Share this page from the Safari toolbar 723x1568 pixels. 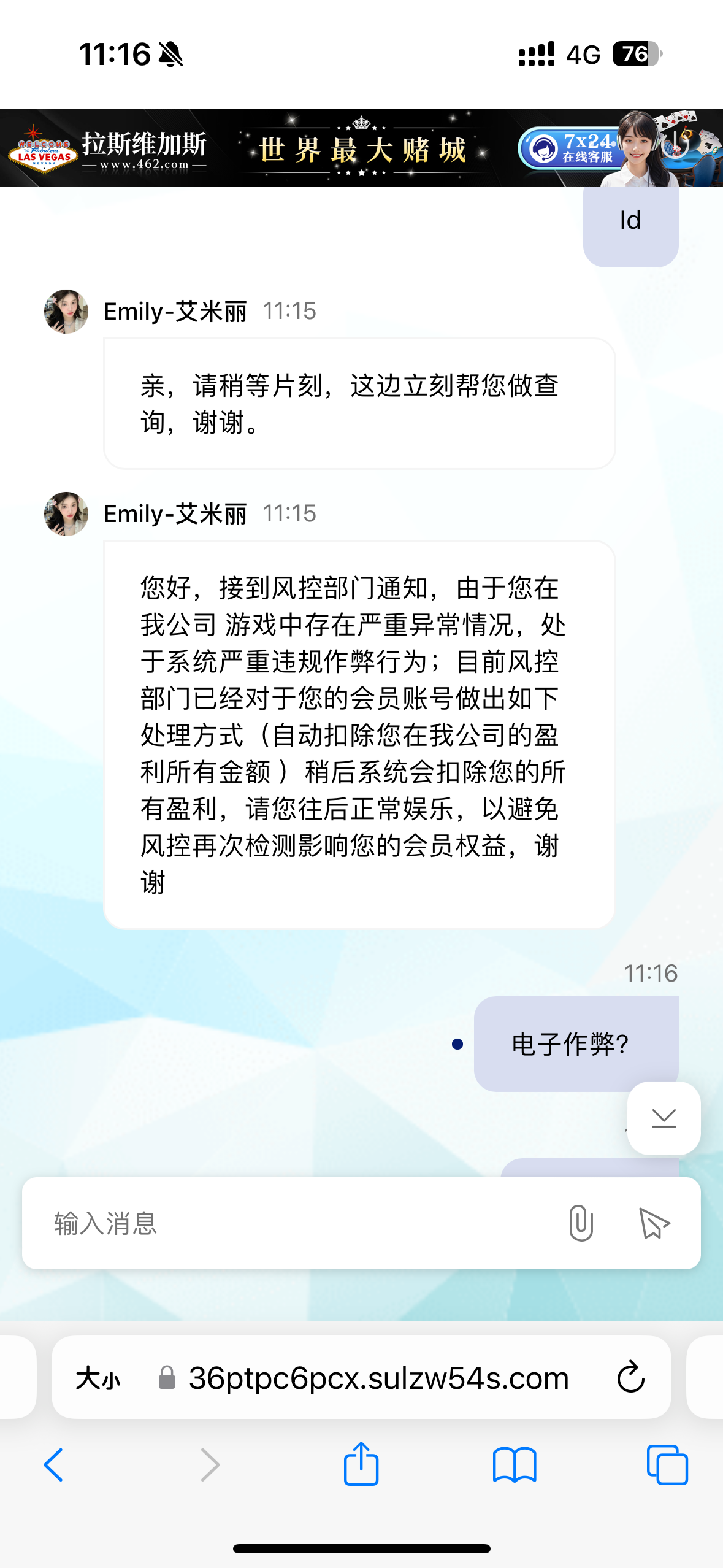coord(361,1464)
